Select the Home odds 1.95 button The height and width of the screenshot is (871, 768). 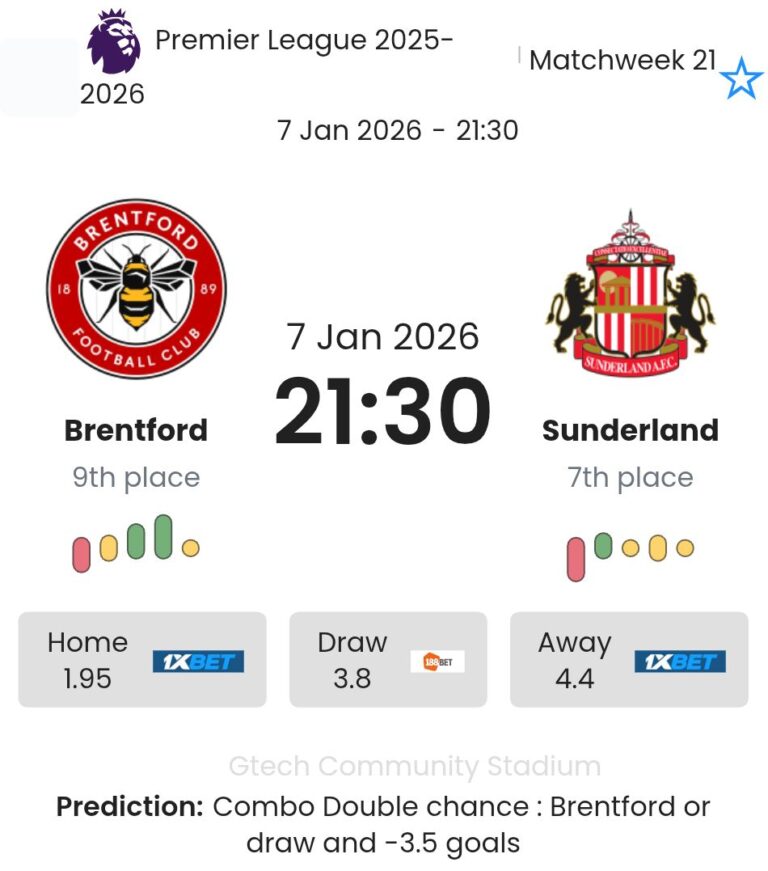click(142, 660)
